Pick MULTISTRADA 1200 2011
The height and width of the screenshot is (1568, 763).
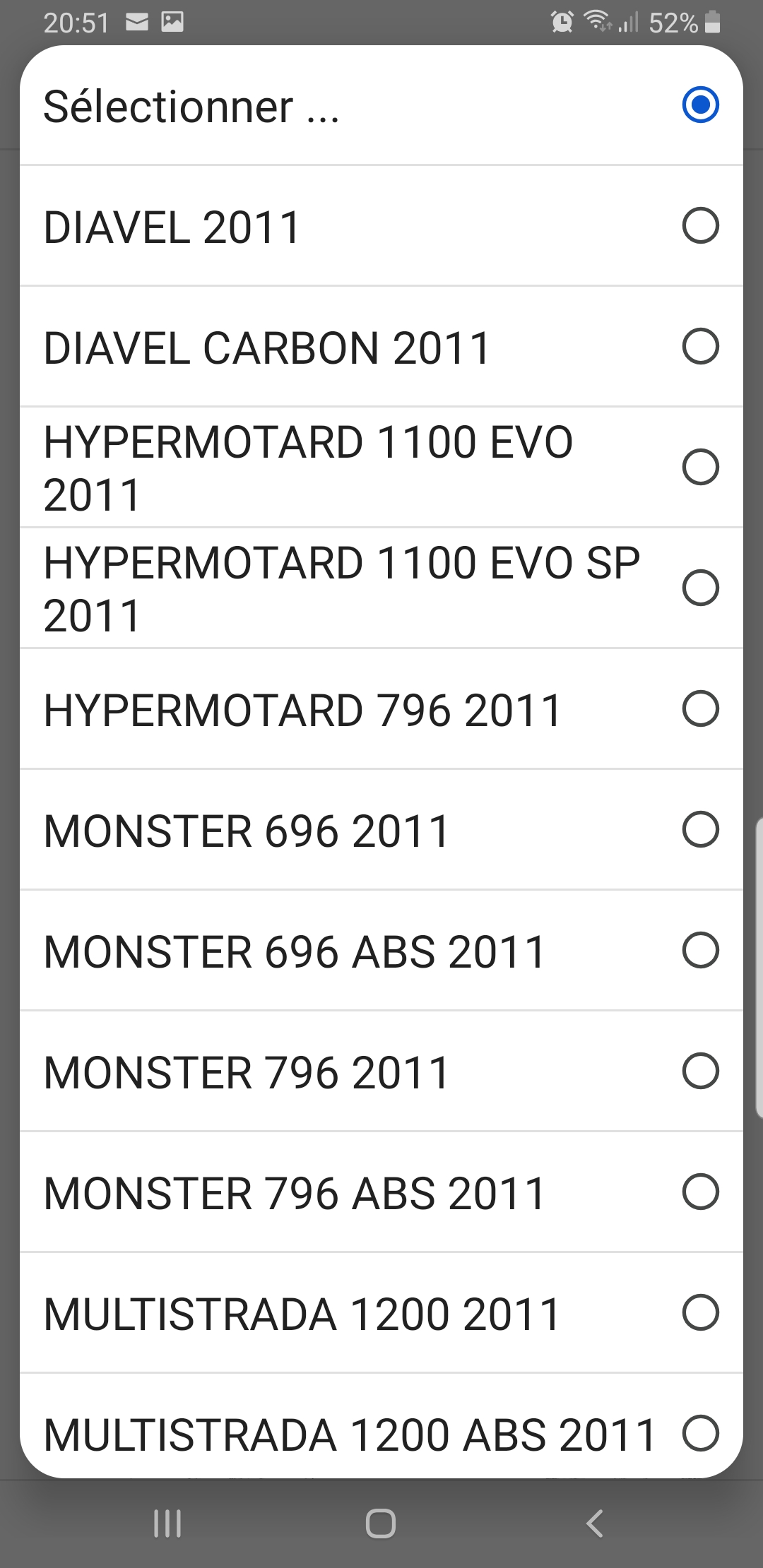pyautogui.click(x=381, y=1313)
